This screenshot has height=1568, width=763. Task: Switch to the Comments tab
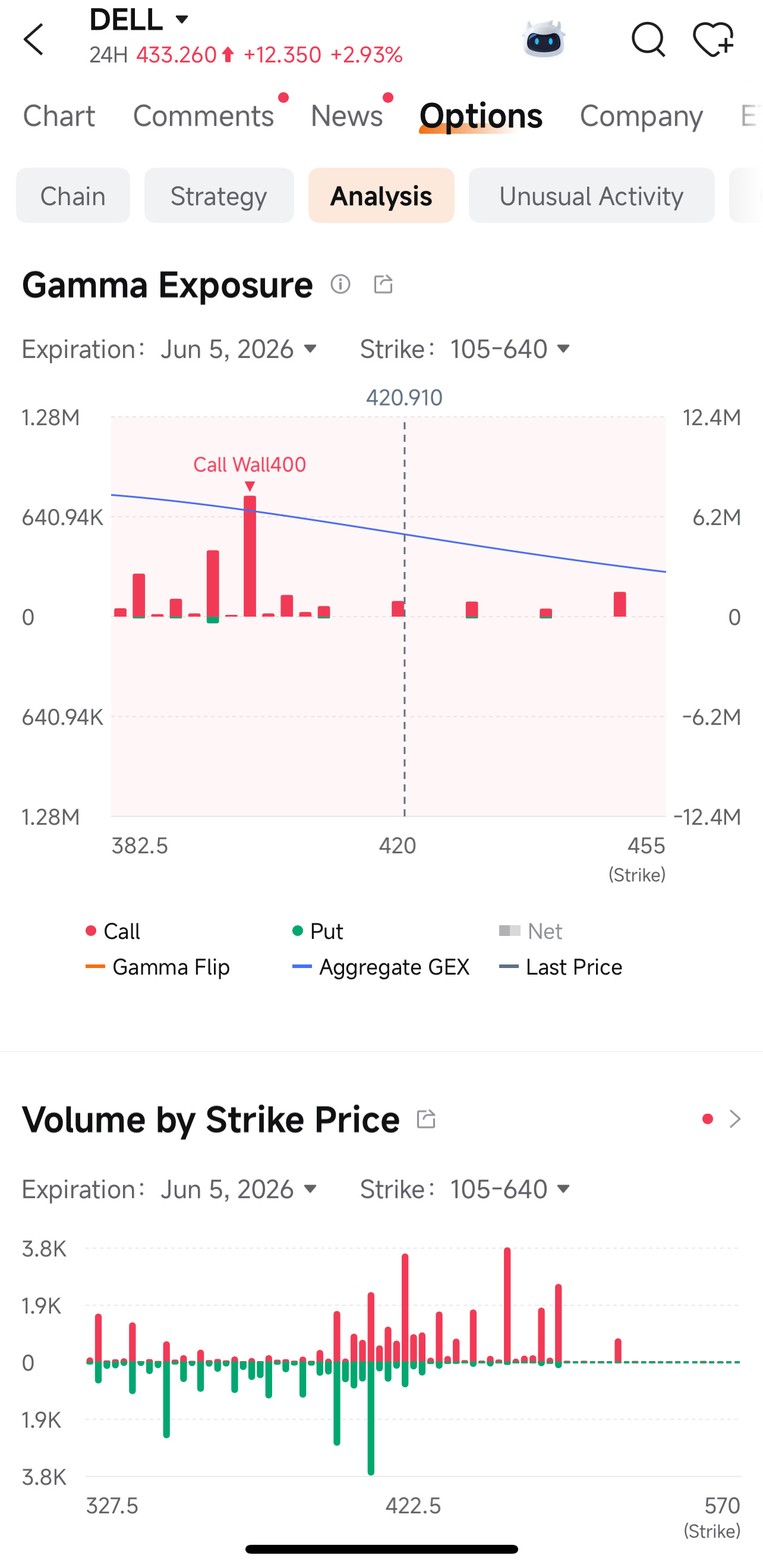(x=203, y=115)
